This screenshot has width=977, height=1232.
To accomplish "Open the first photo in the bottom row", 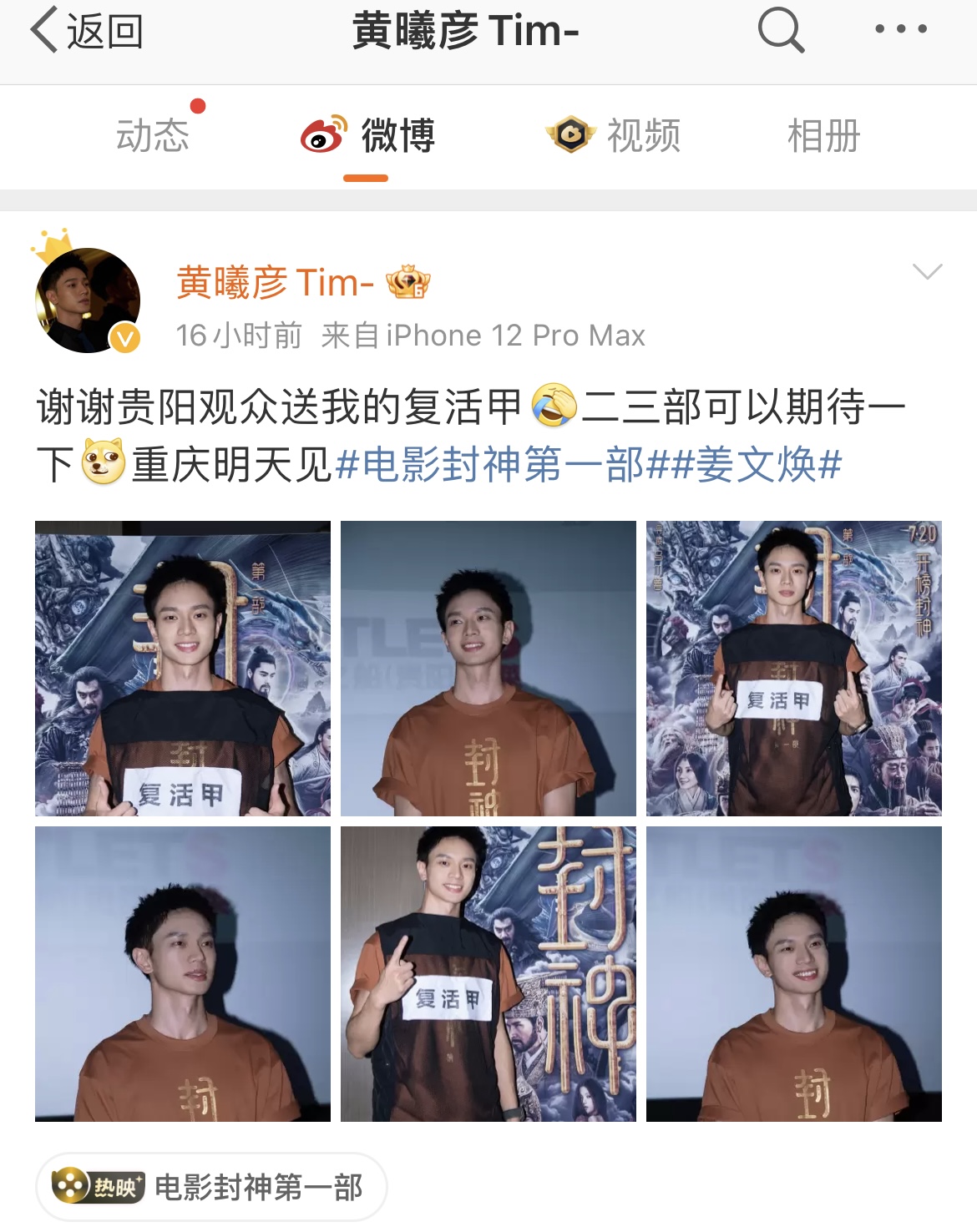I will 183,974.
